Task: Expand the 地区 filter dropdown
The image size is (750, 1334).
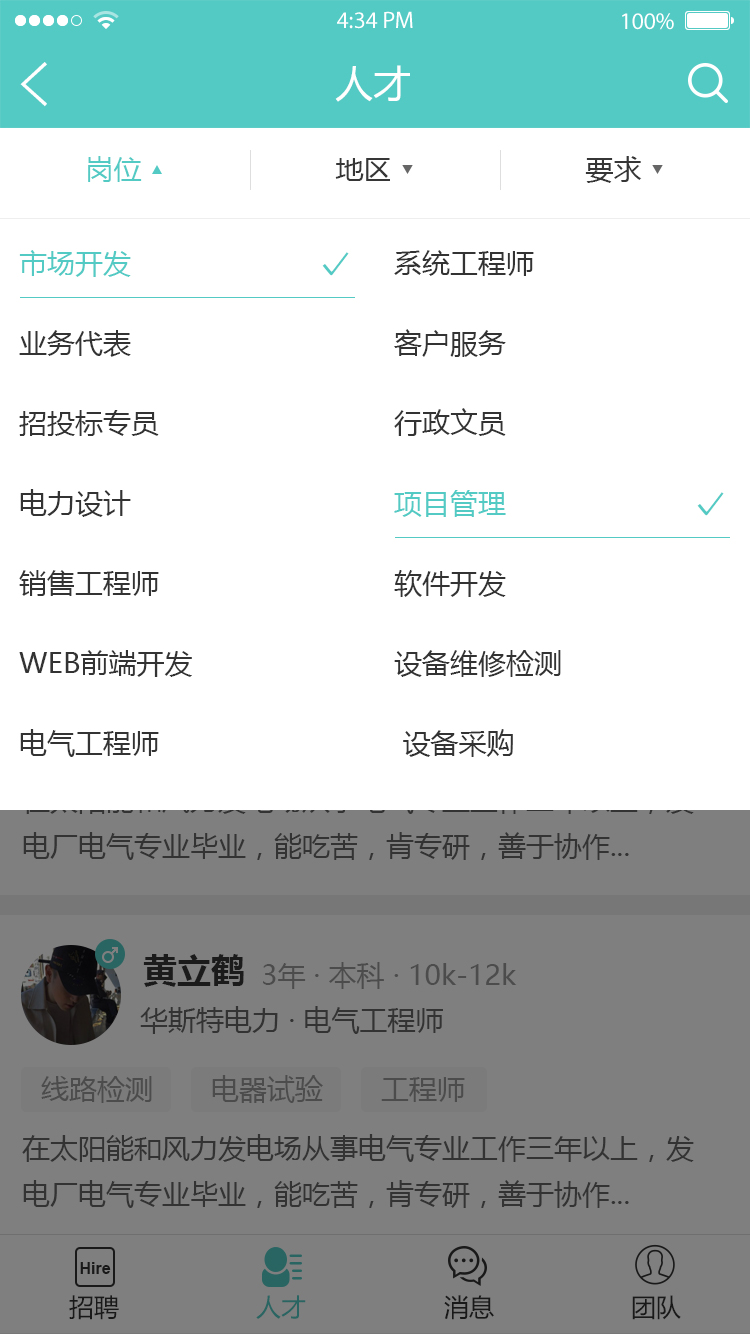Action: pyautogui.click(x=374, y=170)
